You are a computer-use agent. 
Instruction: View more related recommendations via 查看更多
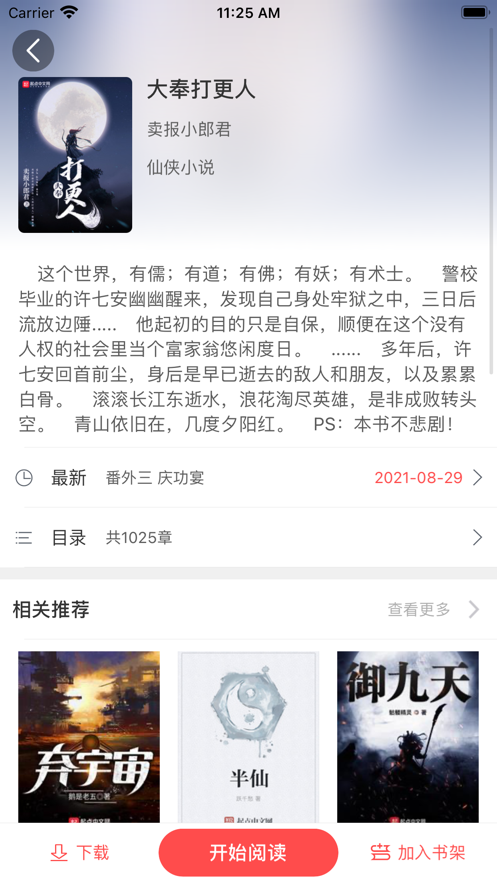click(433, 609)
